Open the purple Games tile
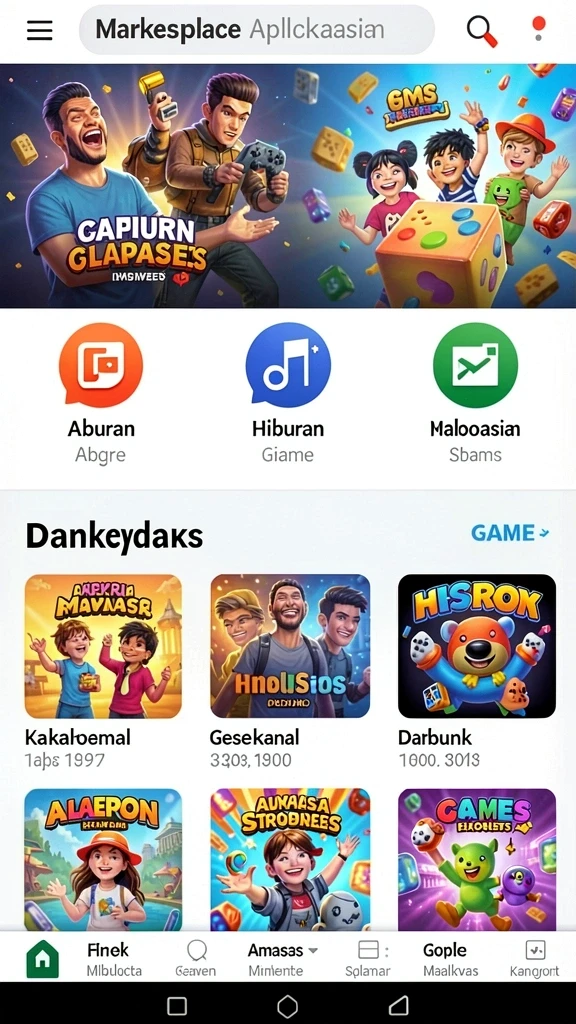 [477, 859]
